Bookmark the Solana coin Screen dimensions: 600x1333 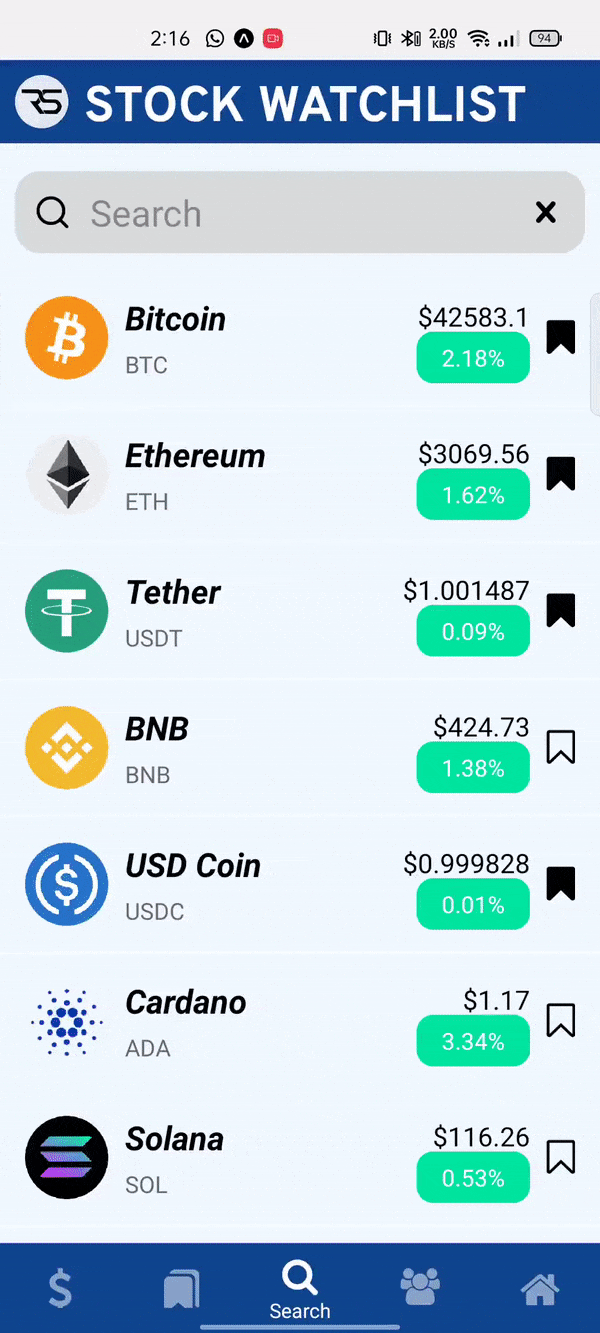pos(561,1157)
